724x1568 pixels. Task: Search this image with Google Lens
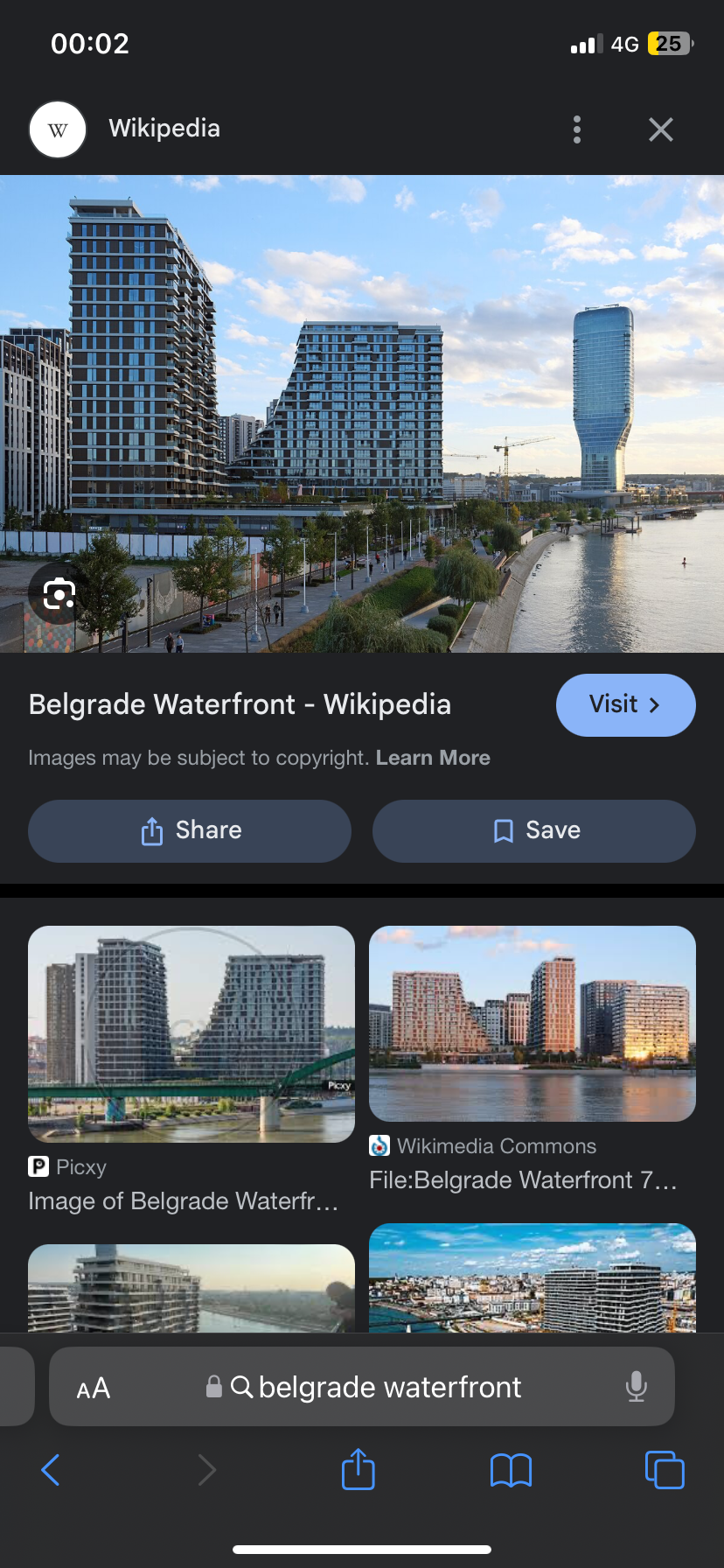tap(59, 594)
